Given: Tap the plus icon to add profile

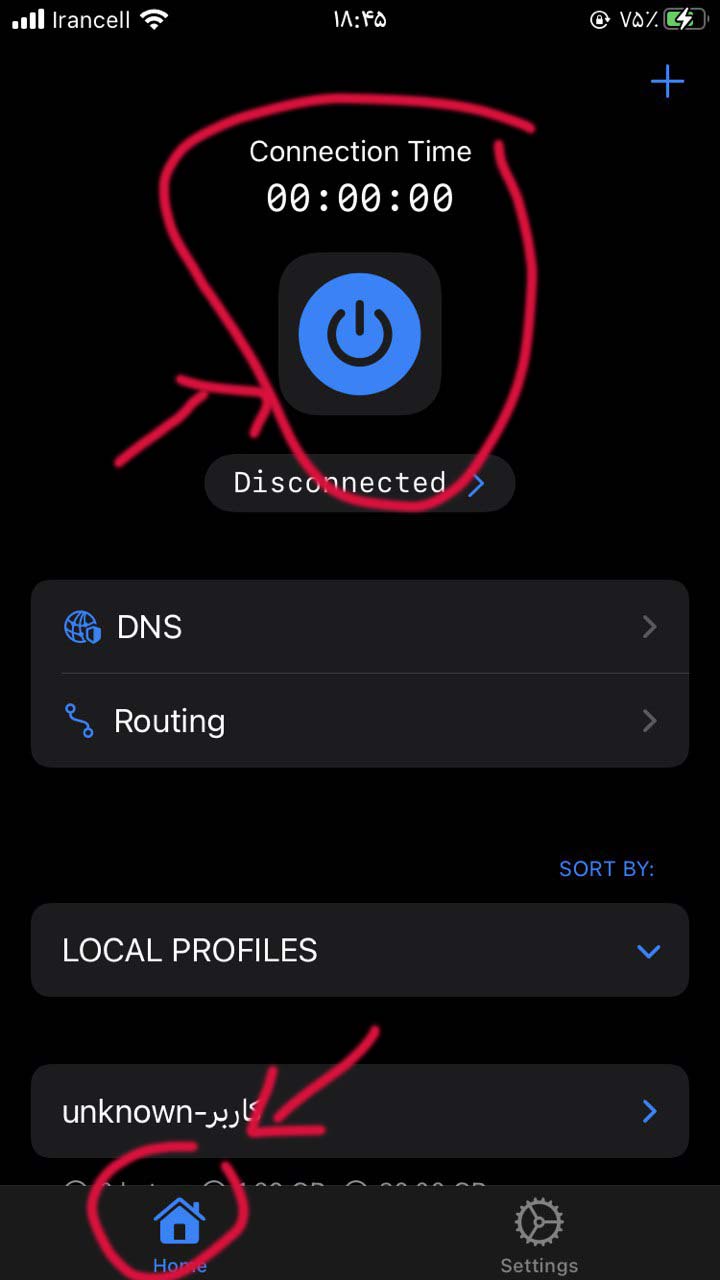Looking at the screenshot, I should [667, 82].
